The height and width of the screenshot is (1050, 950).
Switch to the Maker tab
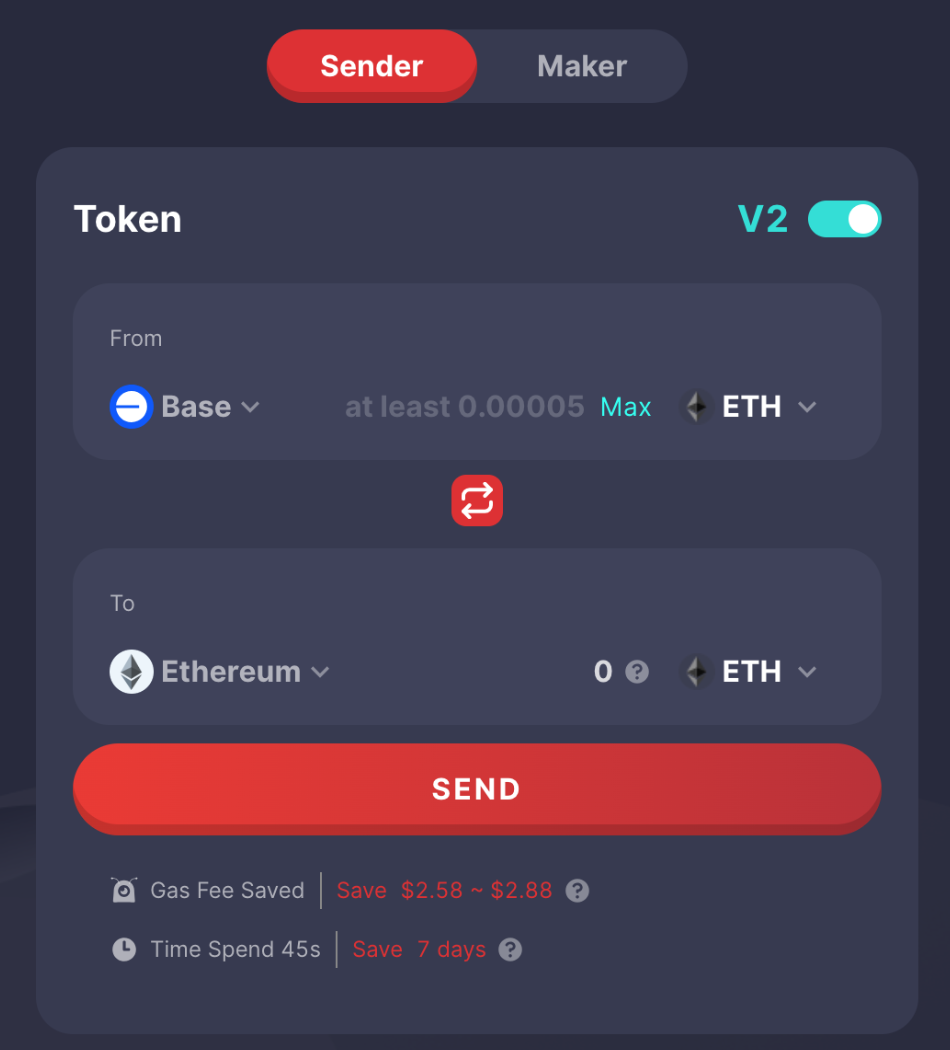point(582,66)
